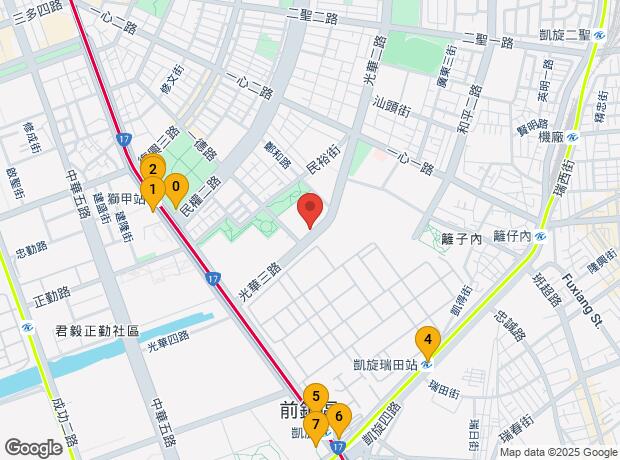Screen dimensions: 620x460
Task: Select the red location pin
Action: (x=310, y=210)
